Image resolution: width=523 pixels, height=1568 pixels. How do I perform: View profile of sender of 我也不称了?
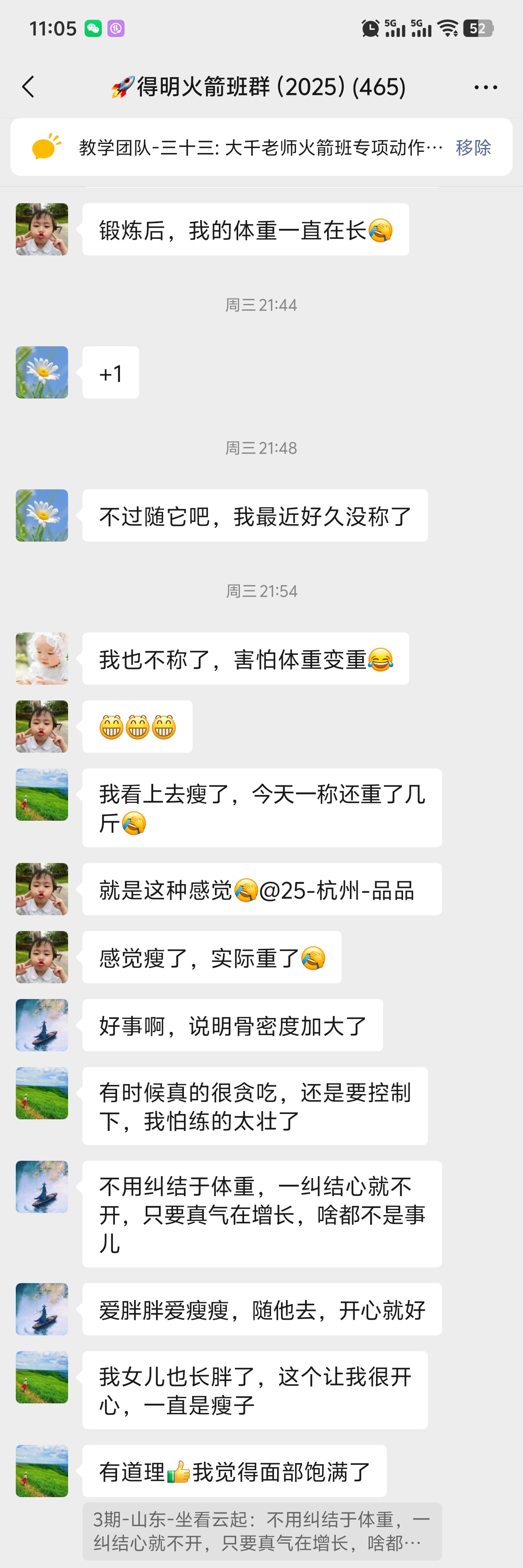tap(42, 659)
